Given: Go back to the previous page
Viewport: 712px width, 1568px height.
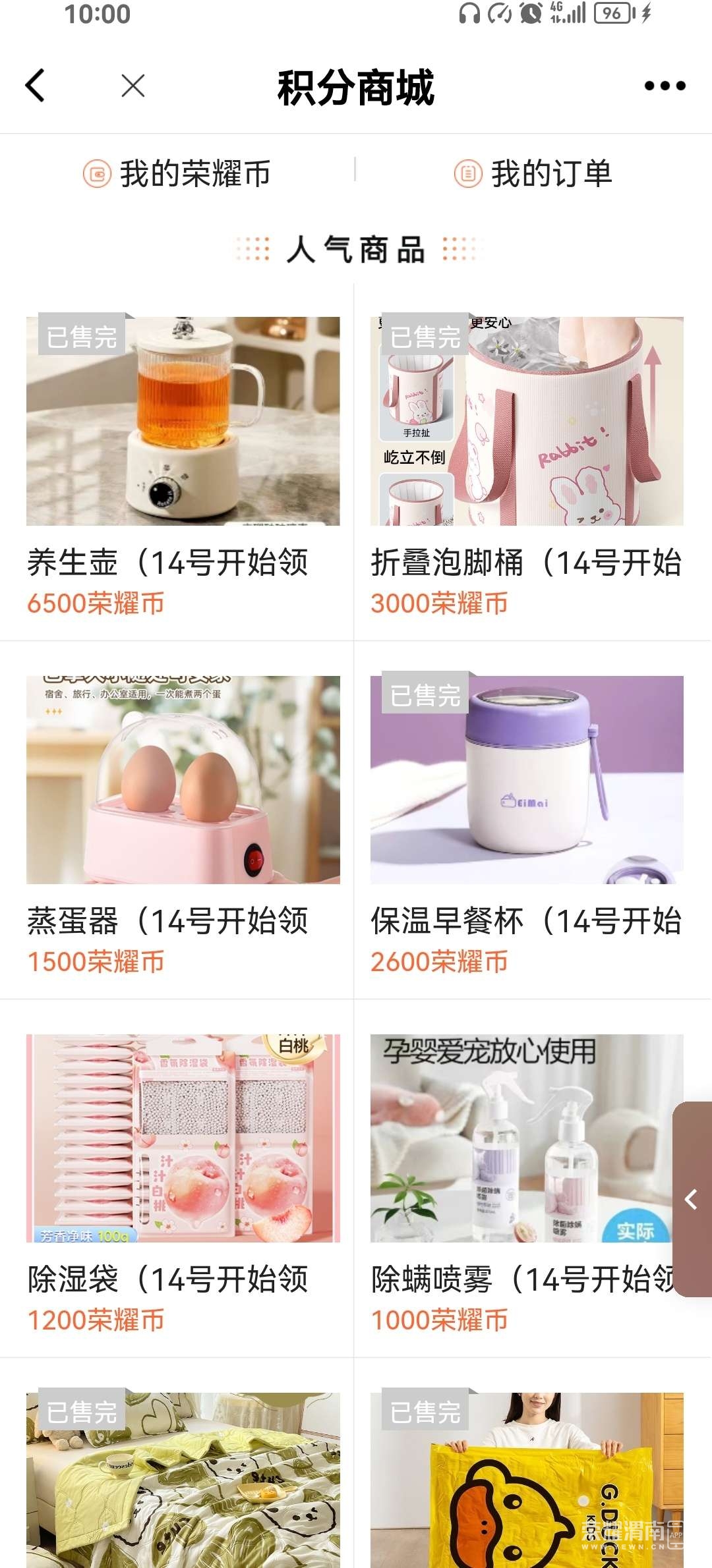Looking at the screenshot, I should coord(36,86).
